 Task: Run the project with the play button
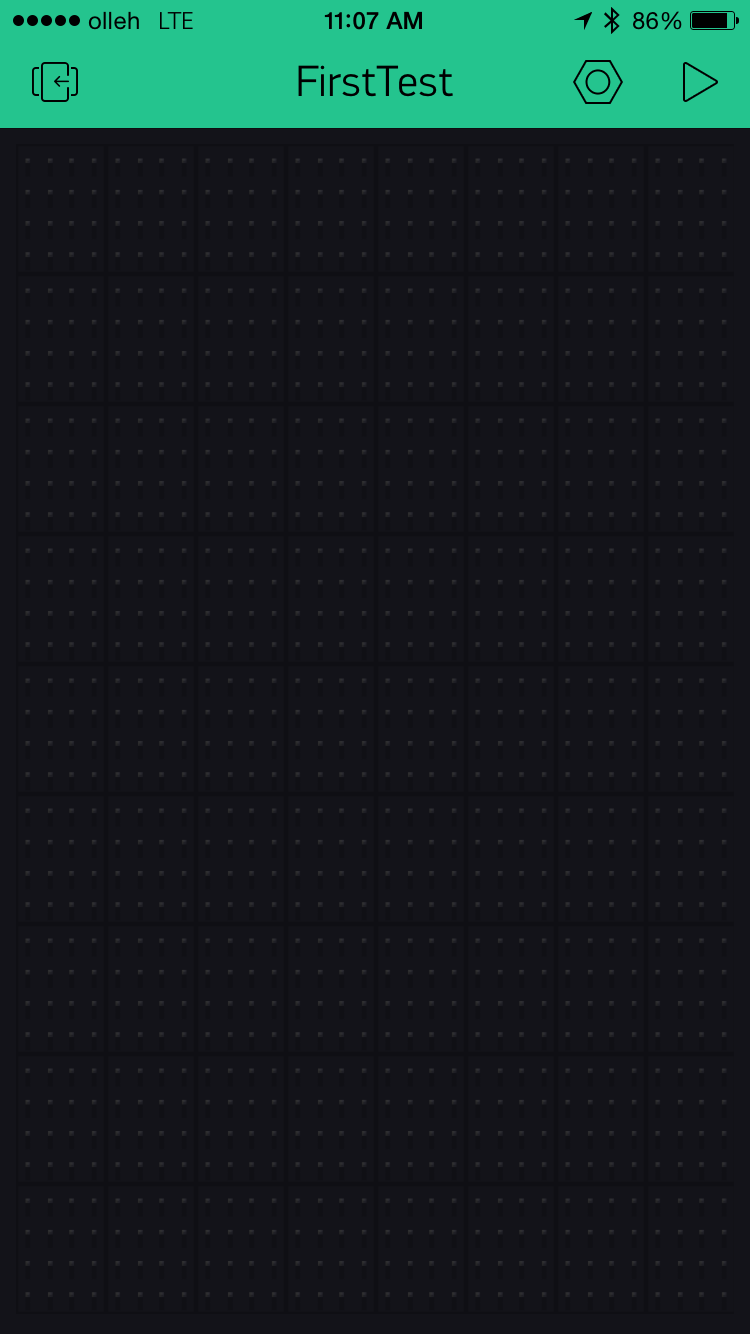tap(699, 82)
